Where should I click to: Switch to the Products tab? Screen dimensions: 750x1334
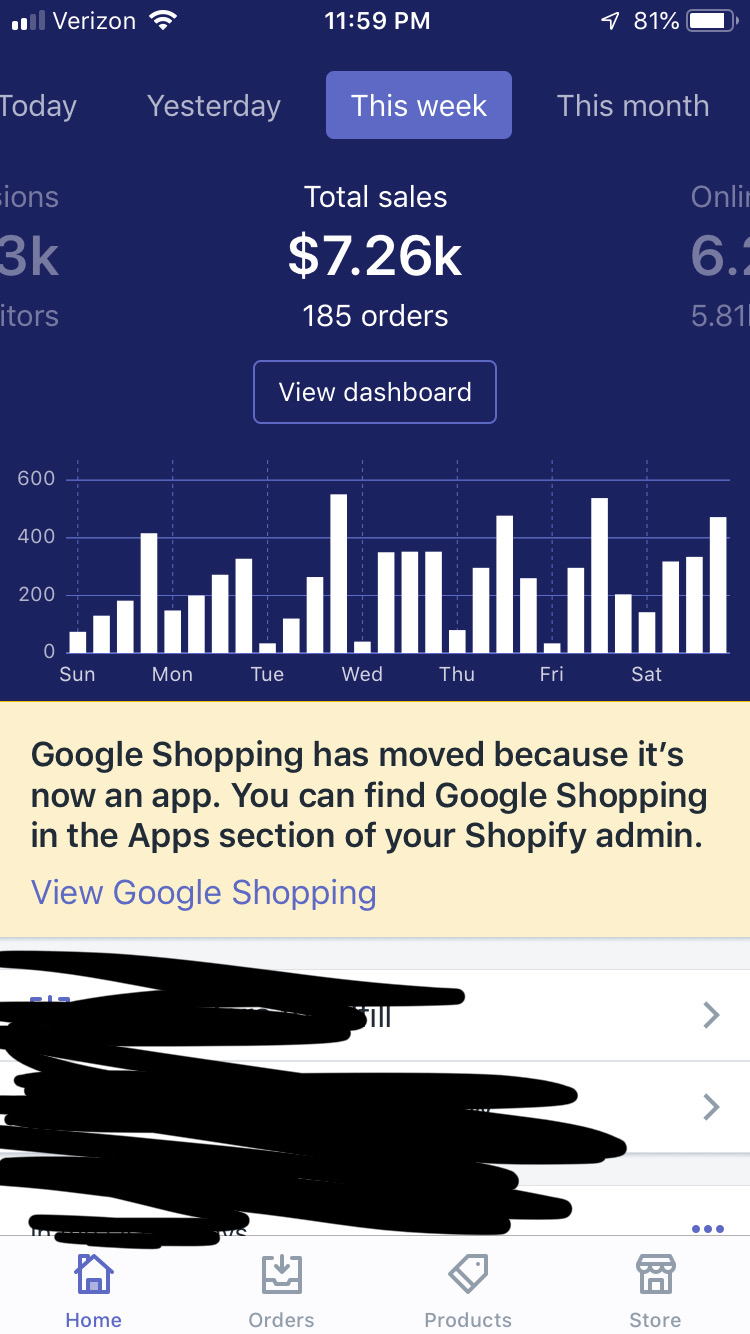[x=468, y=1292]
